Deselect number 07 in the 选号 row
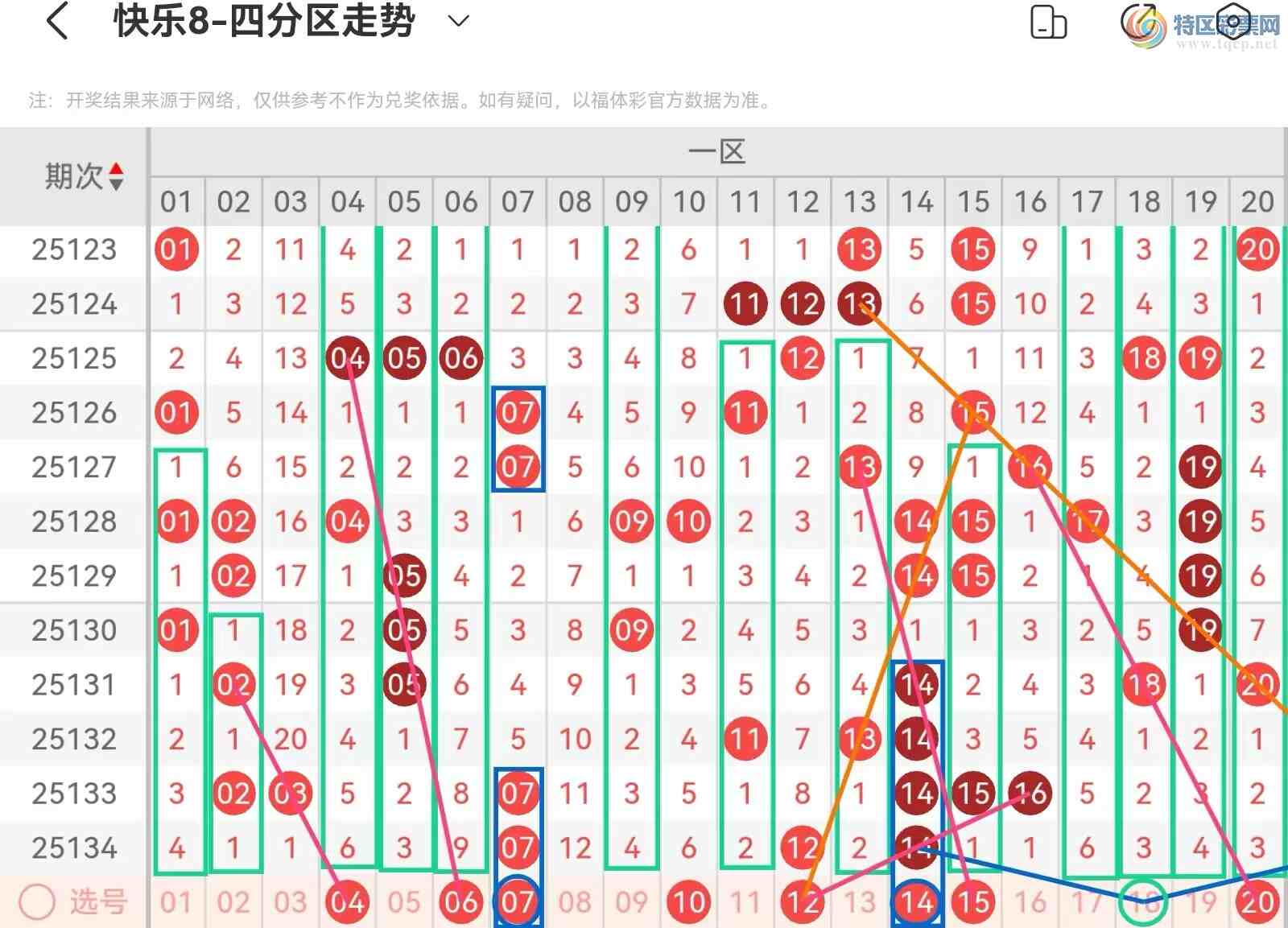The width and height of the screenshot is (1288, 928). (518, 902)
